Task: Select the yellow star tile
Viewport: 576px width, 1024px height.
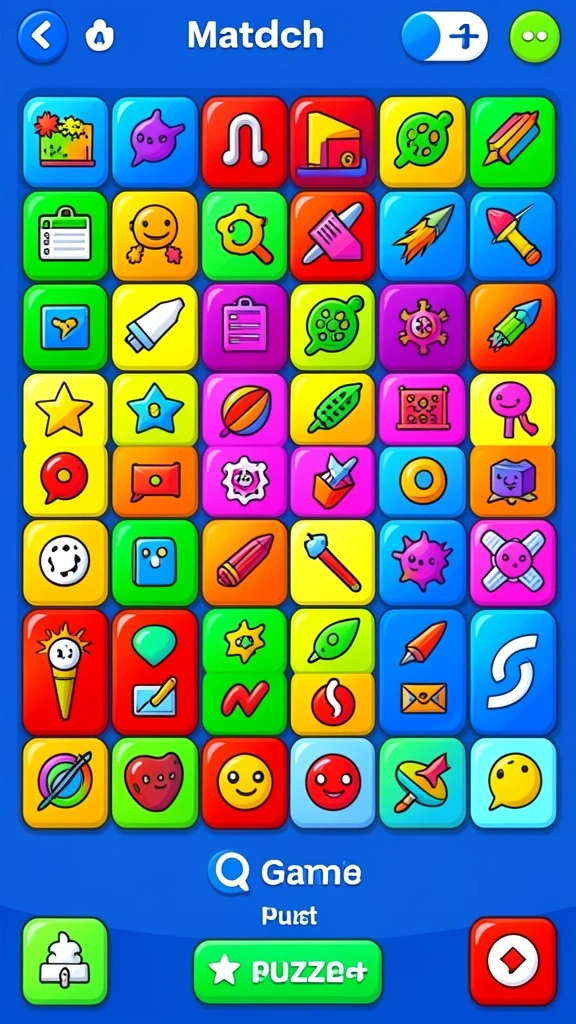Action: tap(65, 409)
